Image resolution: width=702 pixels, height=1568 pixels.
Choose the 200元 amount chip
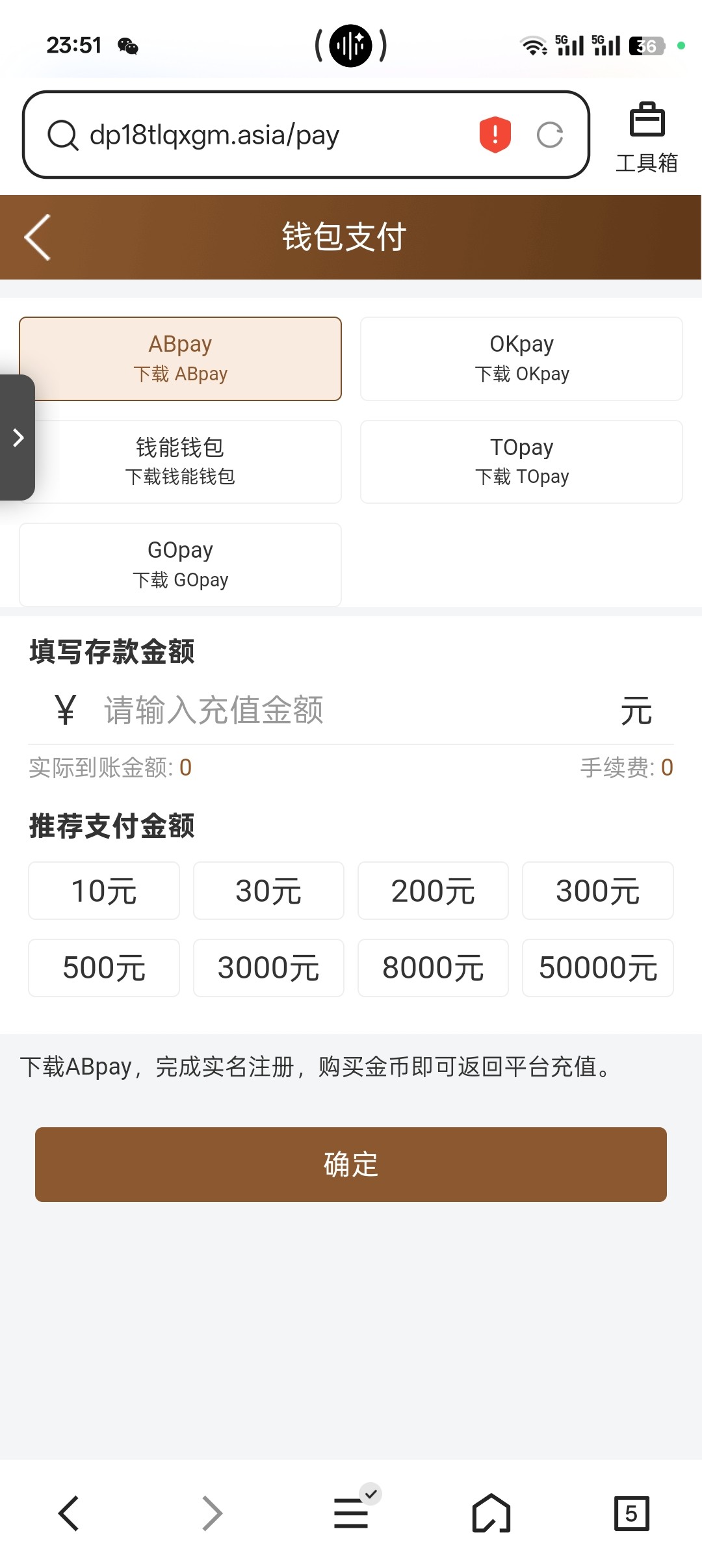tap(433, 891)
